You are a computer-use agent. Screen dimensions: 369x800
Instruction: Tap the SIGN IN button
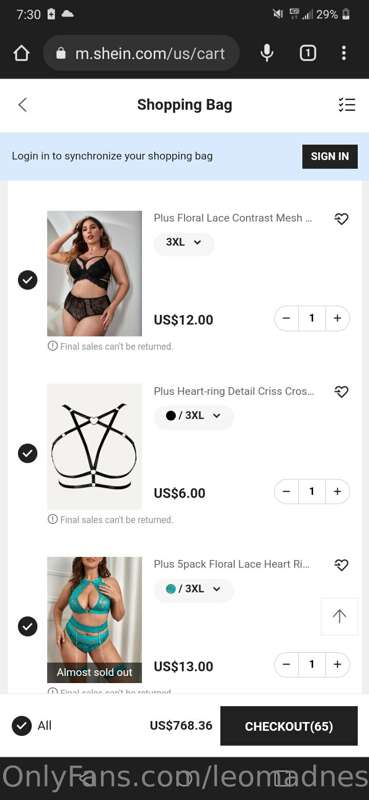330,157
